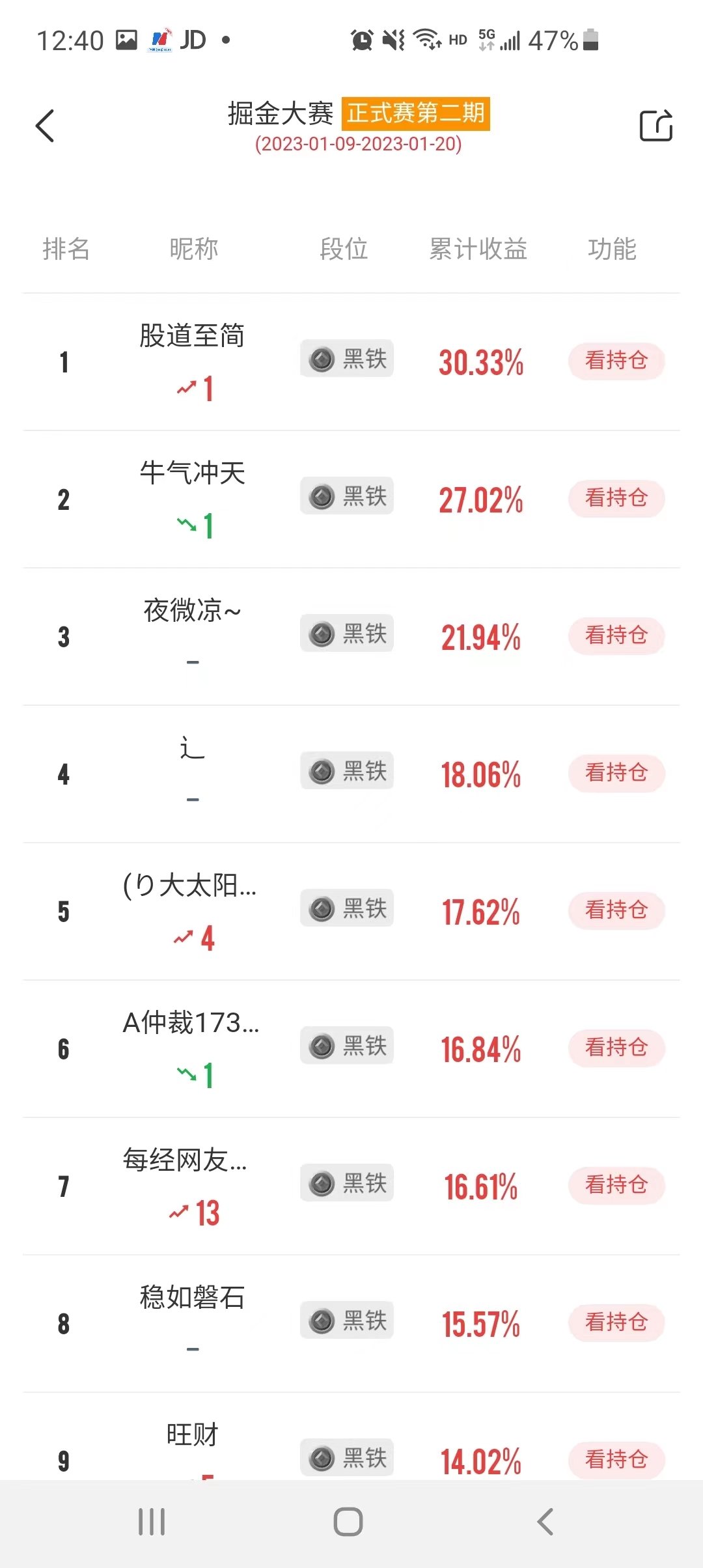Screen dimensions: 703x1568
Task: Open 看持仓 for rank 4 user 辶
Action: coord(616,773)
